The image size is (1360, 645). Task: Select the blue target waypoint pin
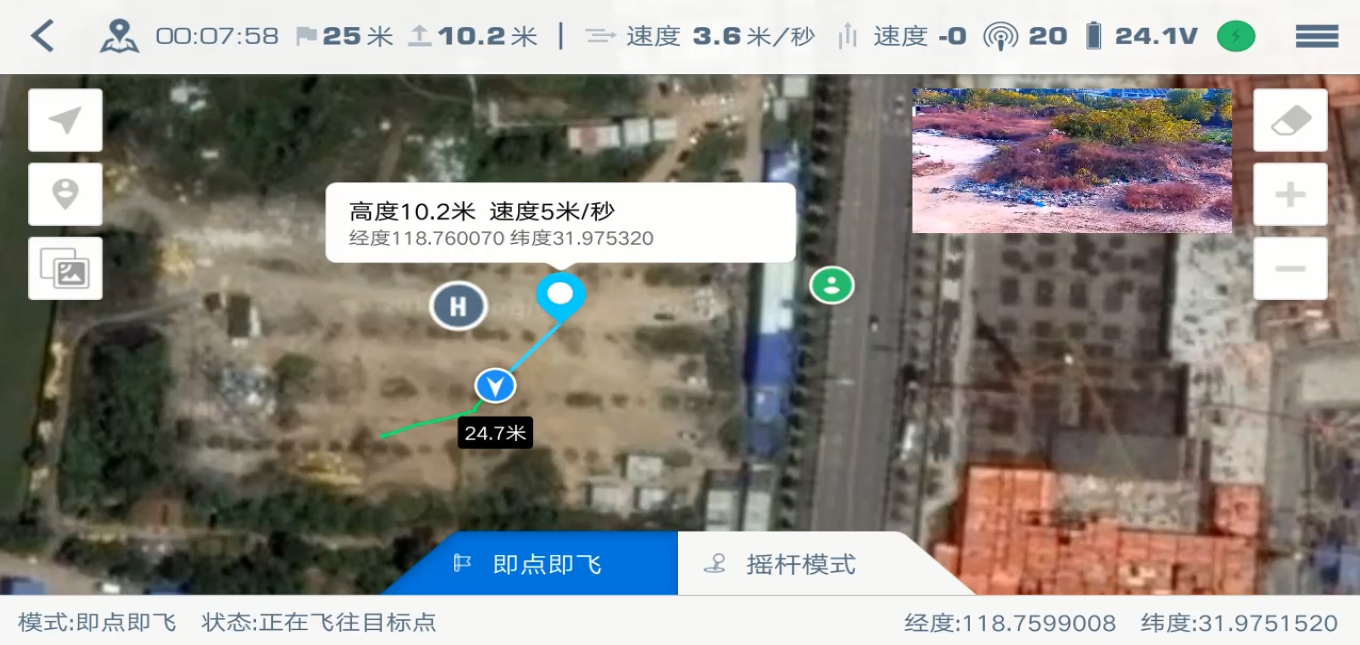[561, 294]
